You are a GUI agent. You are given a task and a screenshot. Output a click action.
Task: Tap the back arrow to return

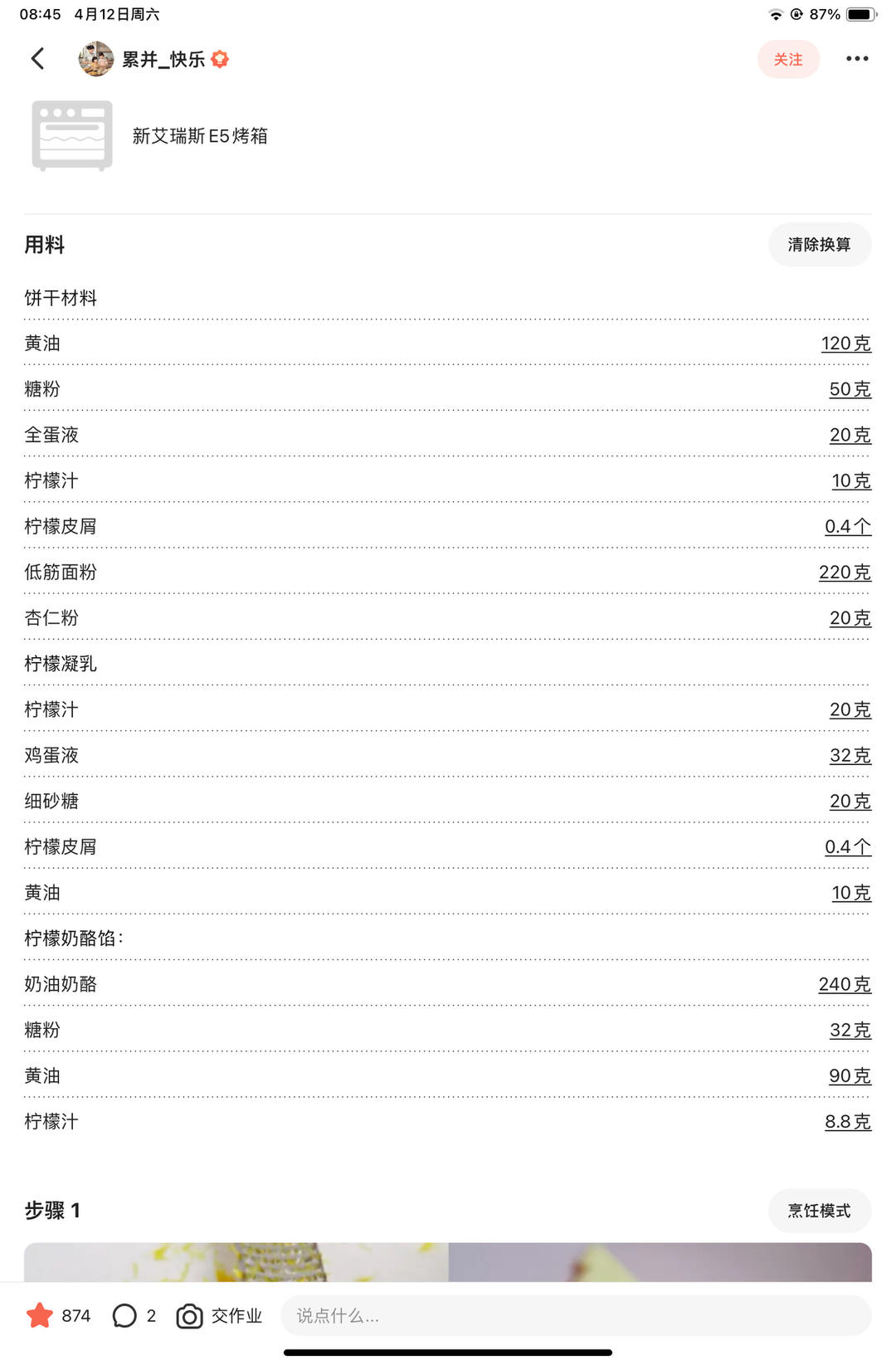tap(37, 59)
